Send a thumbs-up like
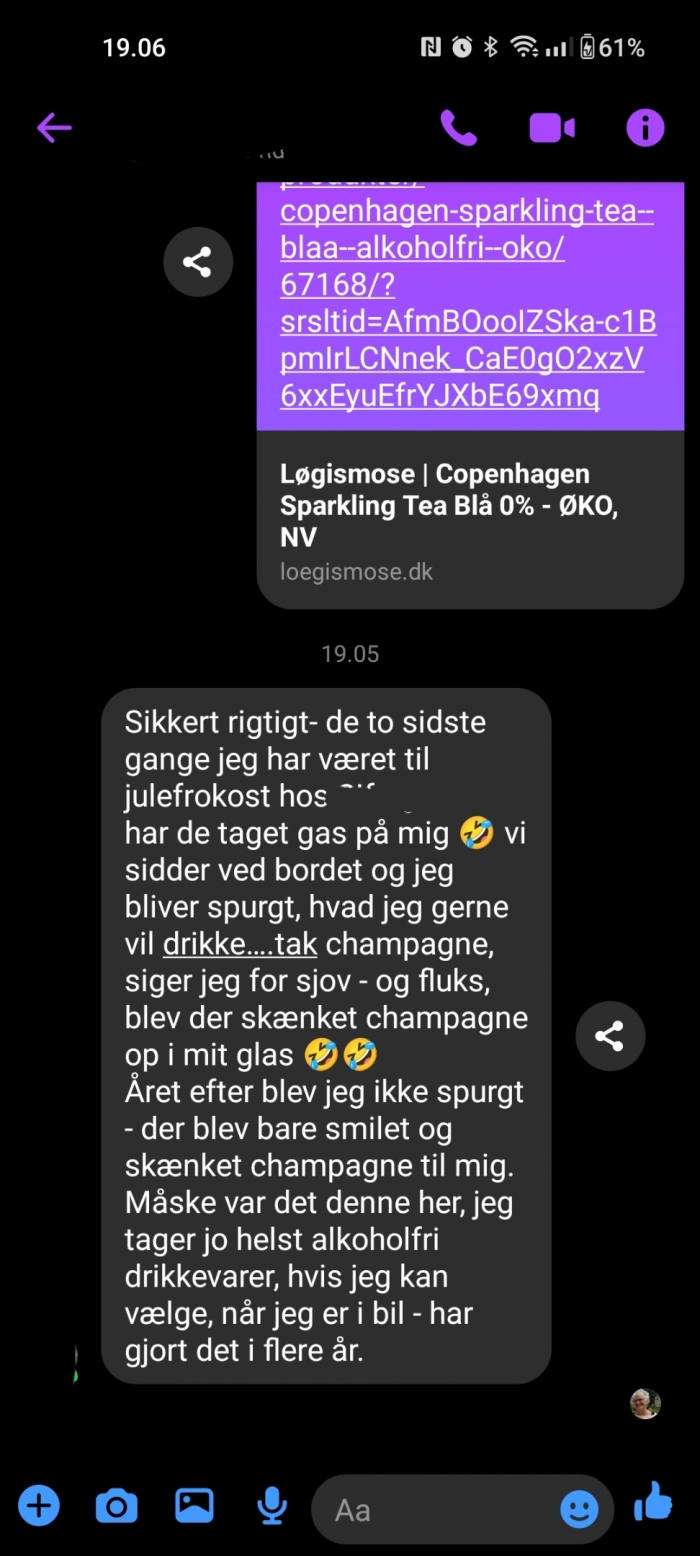The width and height of the screenshot is (700, 1556). pos(655,1502)
